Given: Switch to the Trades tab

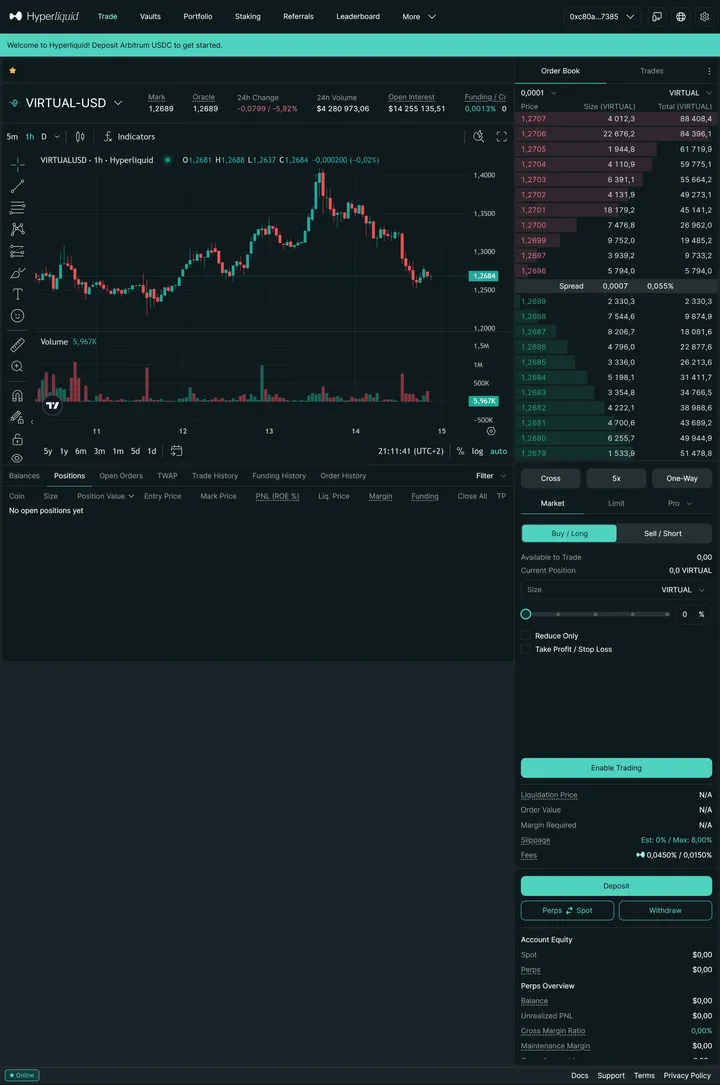Looking at the screenshot, I should [x=651, y=71].
